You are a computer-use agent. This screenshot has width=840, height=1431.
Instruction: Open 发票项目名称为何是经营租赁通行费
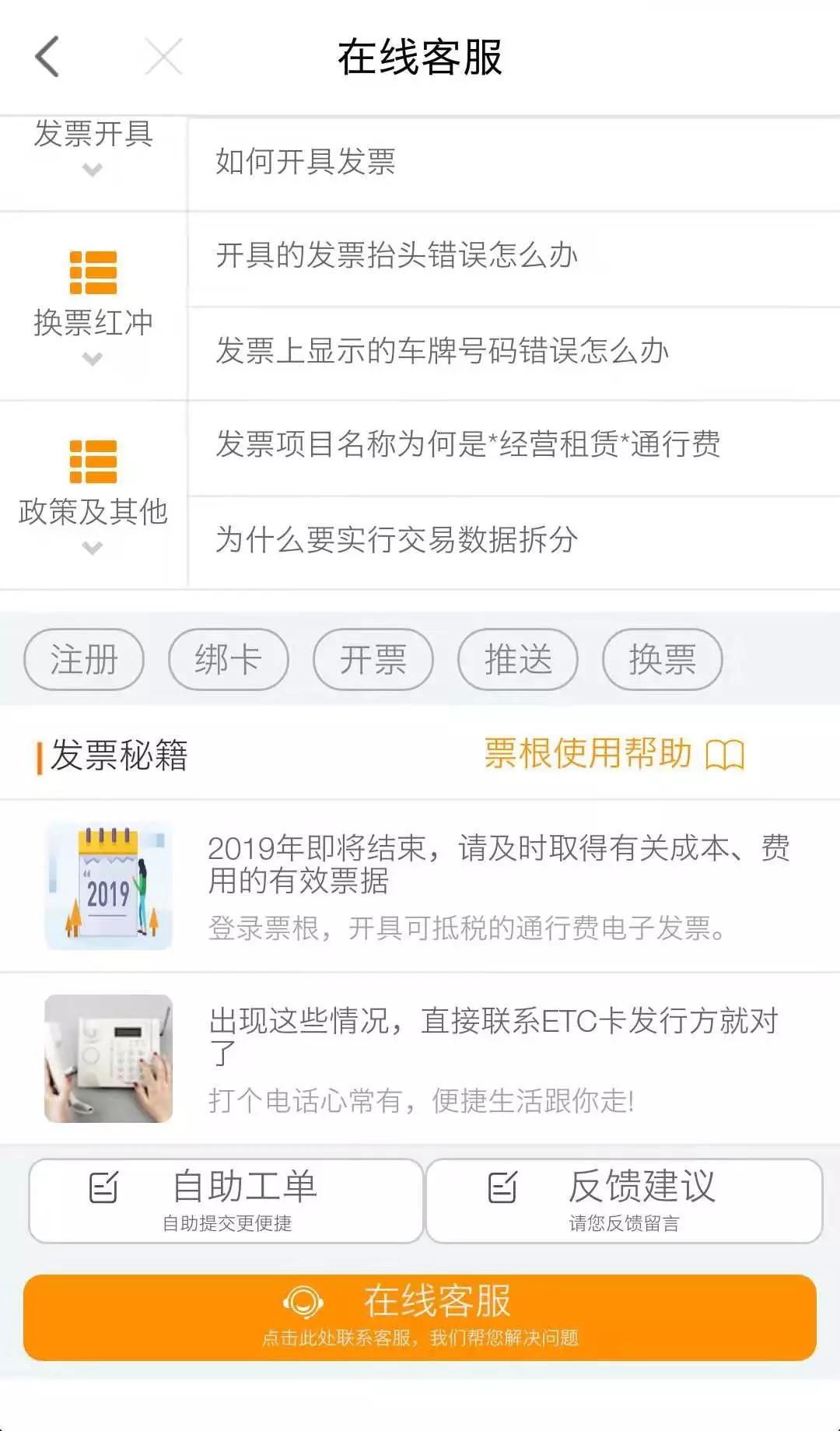click(x=513, y=444)
